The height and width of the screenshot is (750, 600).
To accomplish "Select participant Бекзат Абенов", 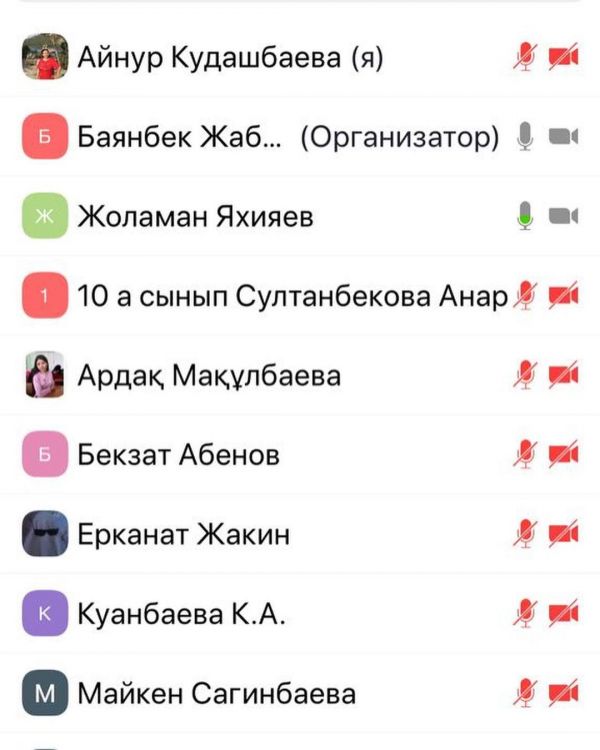I will click(178, 455).
